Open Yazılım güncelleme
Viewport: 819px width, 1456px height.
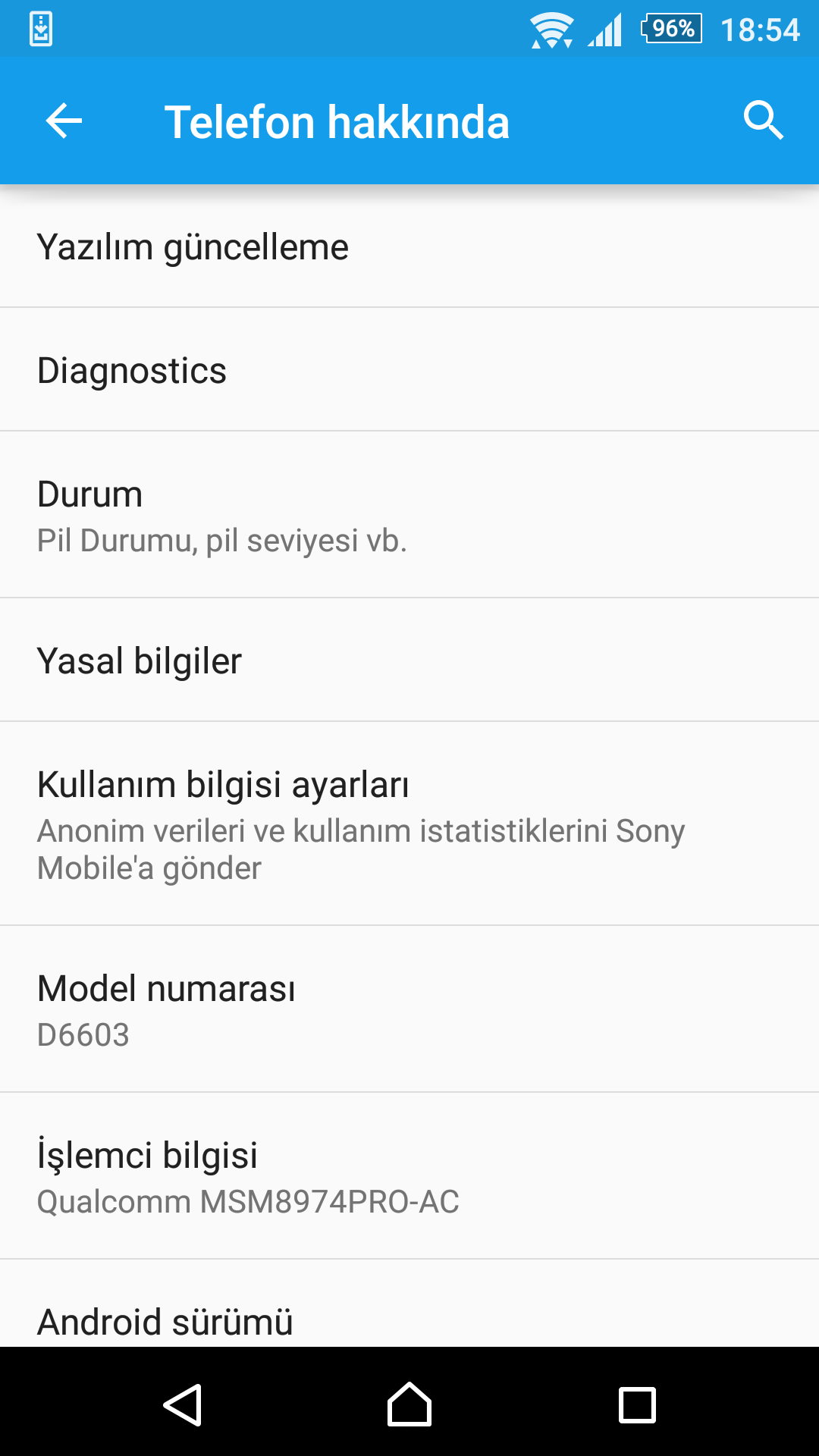pyautogui.click(x=409, y=247)
